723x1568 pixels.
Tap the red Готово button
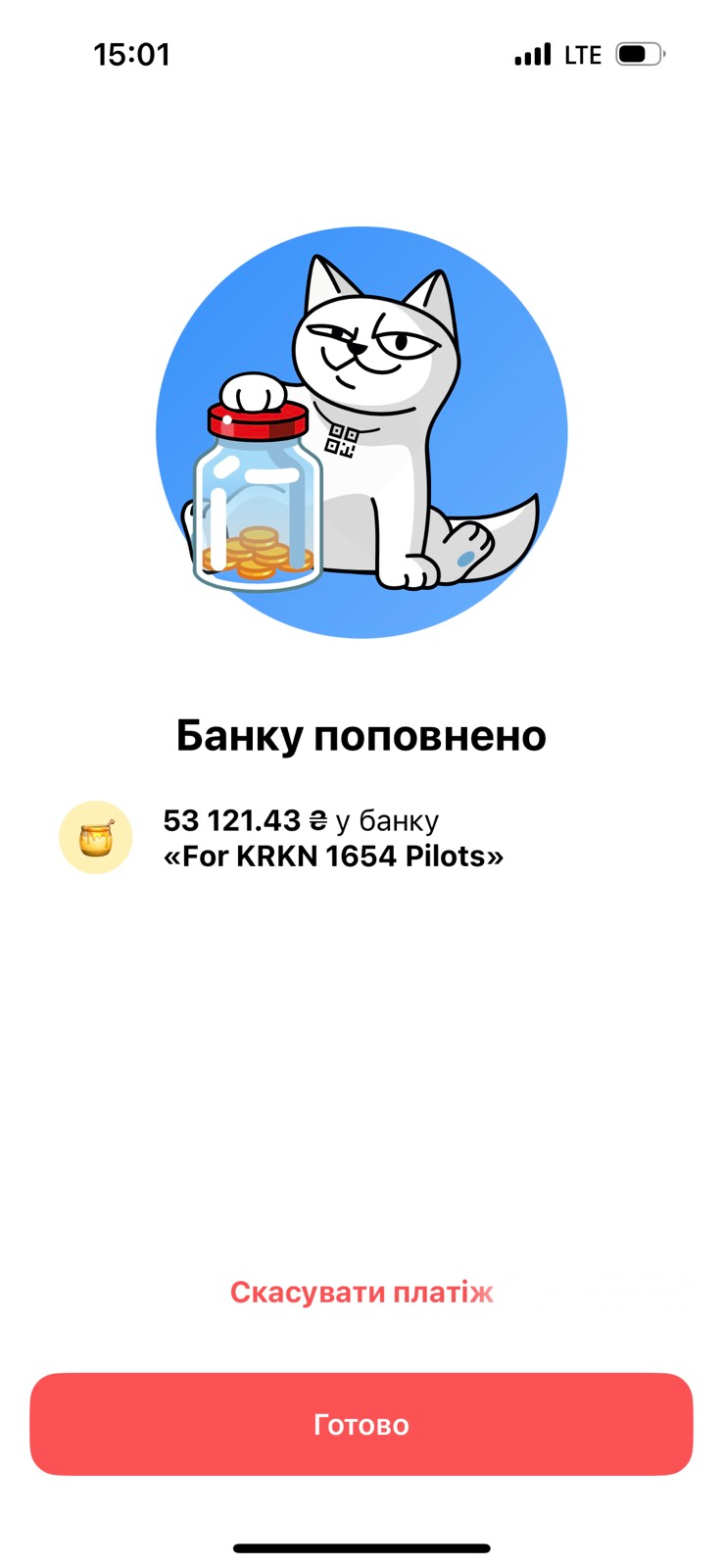pyautogui.click(x=361, y=1424)
